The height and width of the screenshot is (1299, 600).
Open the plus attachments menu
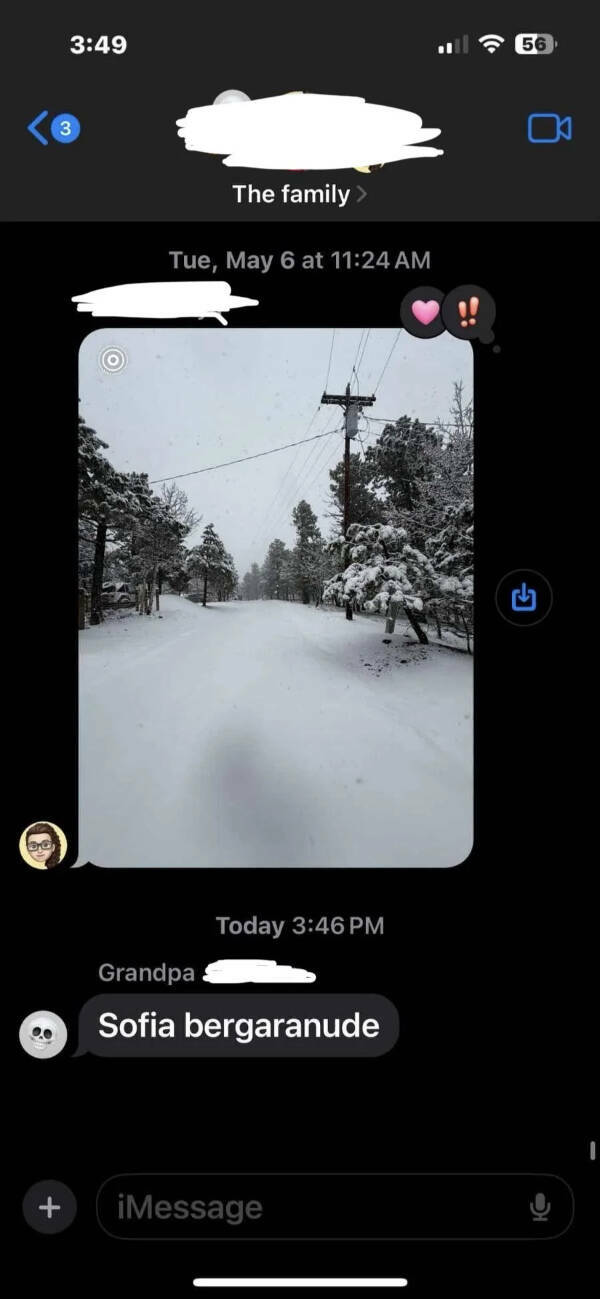click(47, 1207)
